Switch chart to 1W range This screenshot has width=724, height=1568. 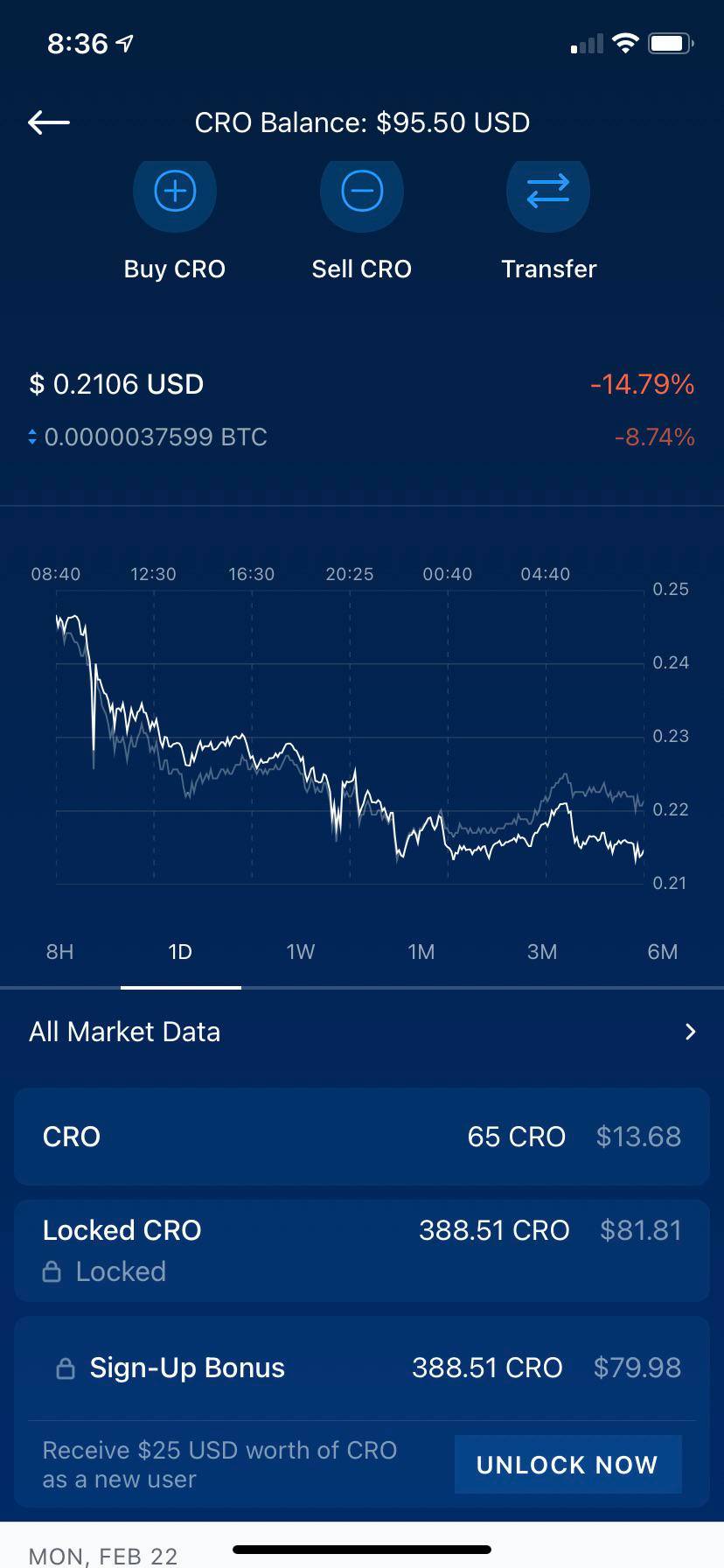(x=301, y=952)
